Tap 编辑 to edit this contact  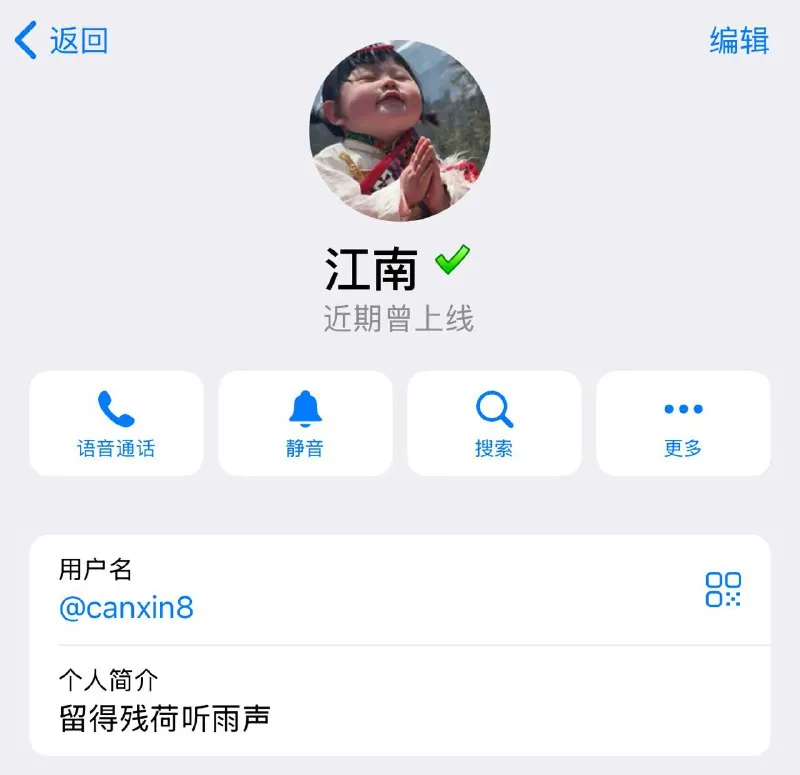pos(739,41)
